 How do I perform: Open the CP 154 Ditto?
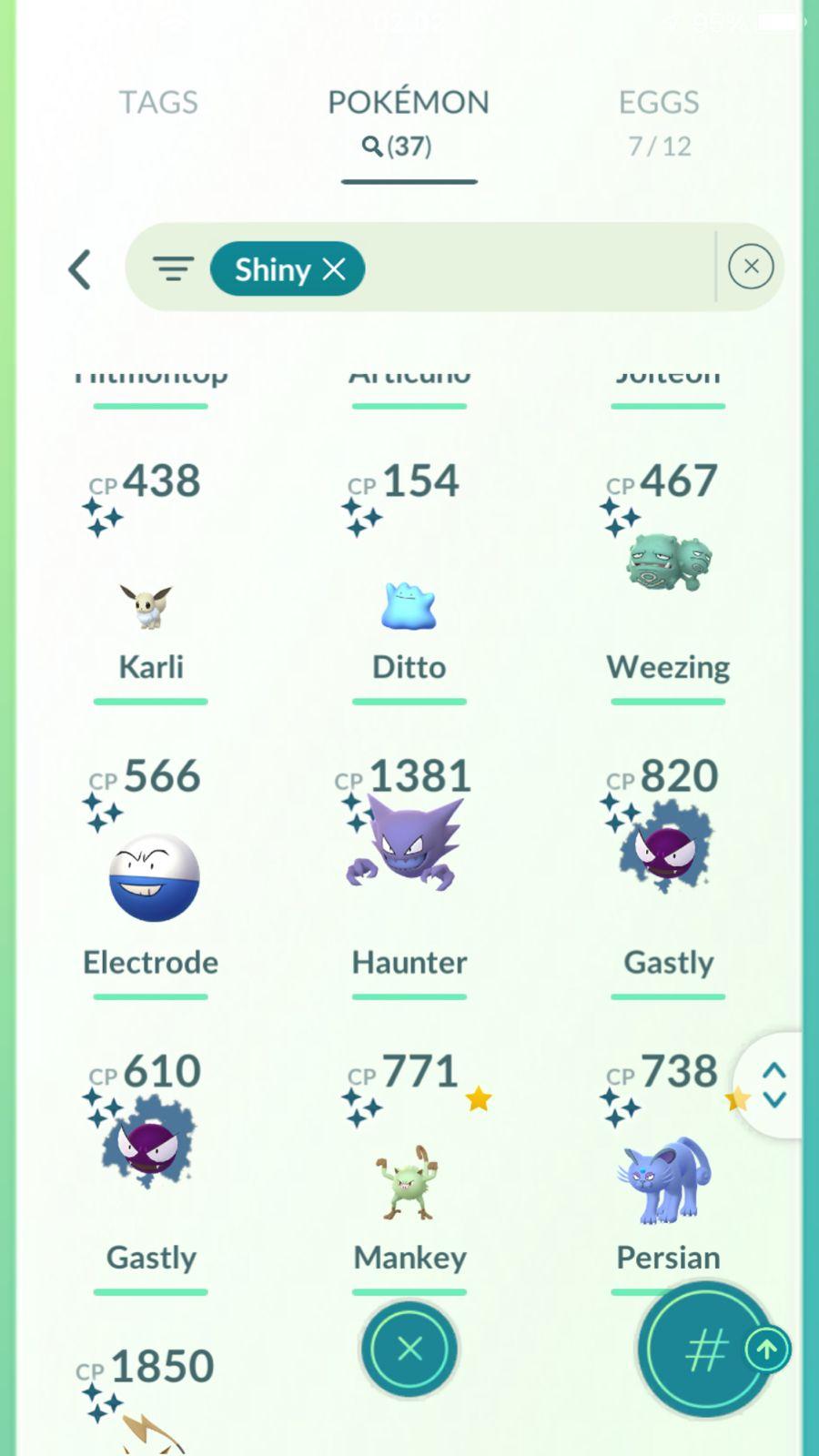pos(409,605)
